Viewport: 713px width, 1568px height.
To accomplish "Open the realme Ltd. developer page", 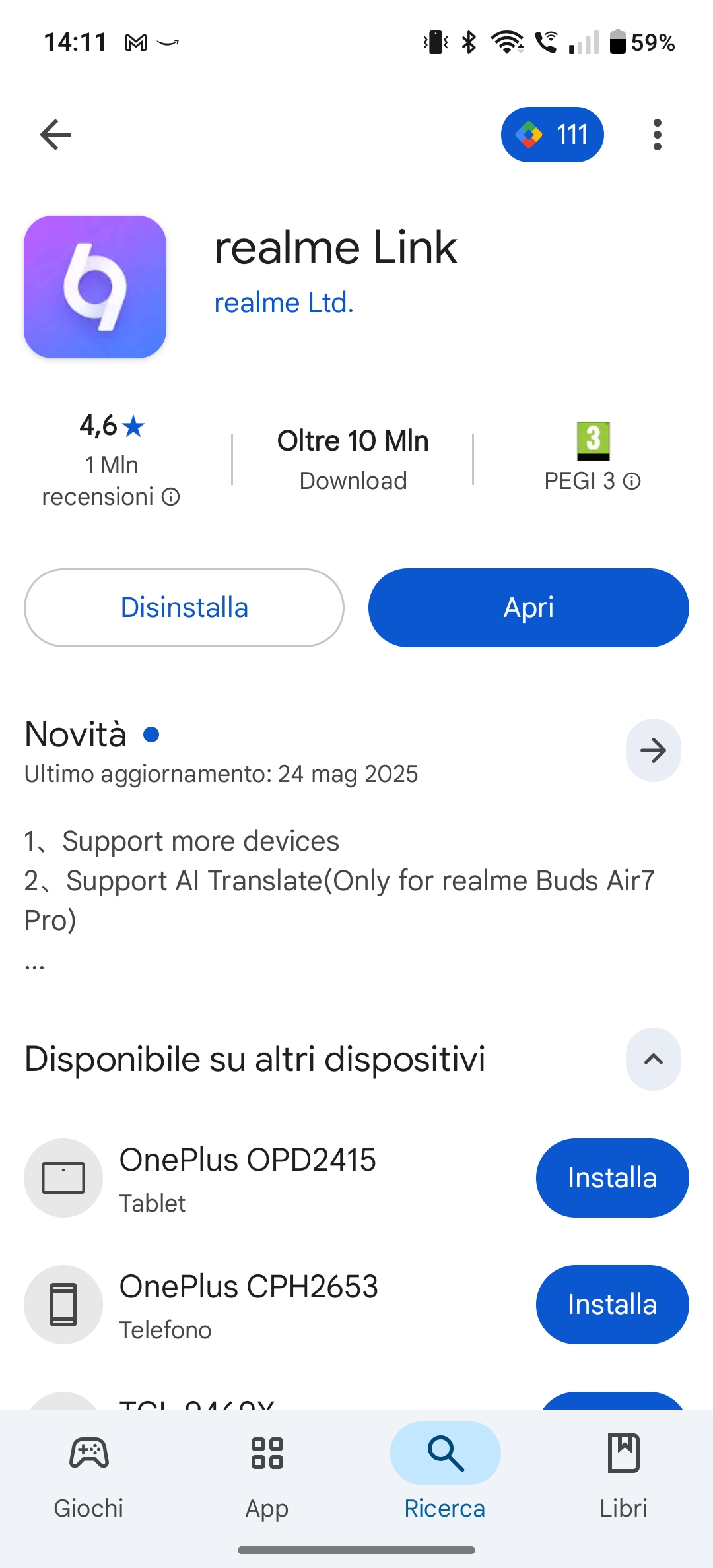I will pos(284,303).
